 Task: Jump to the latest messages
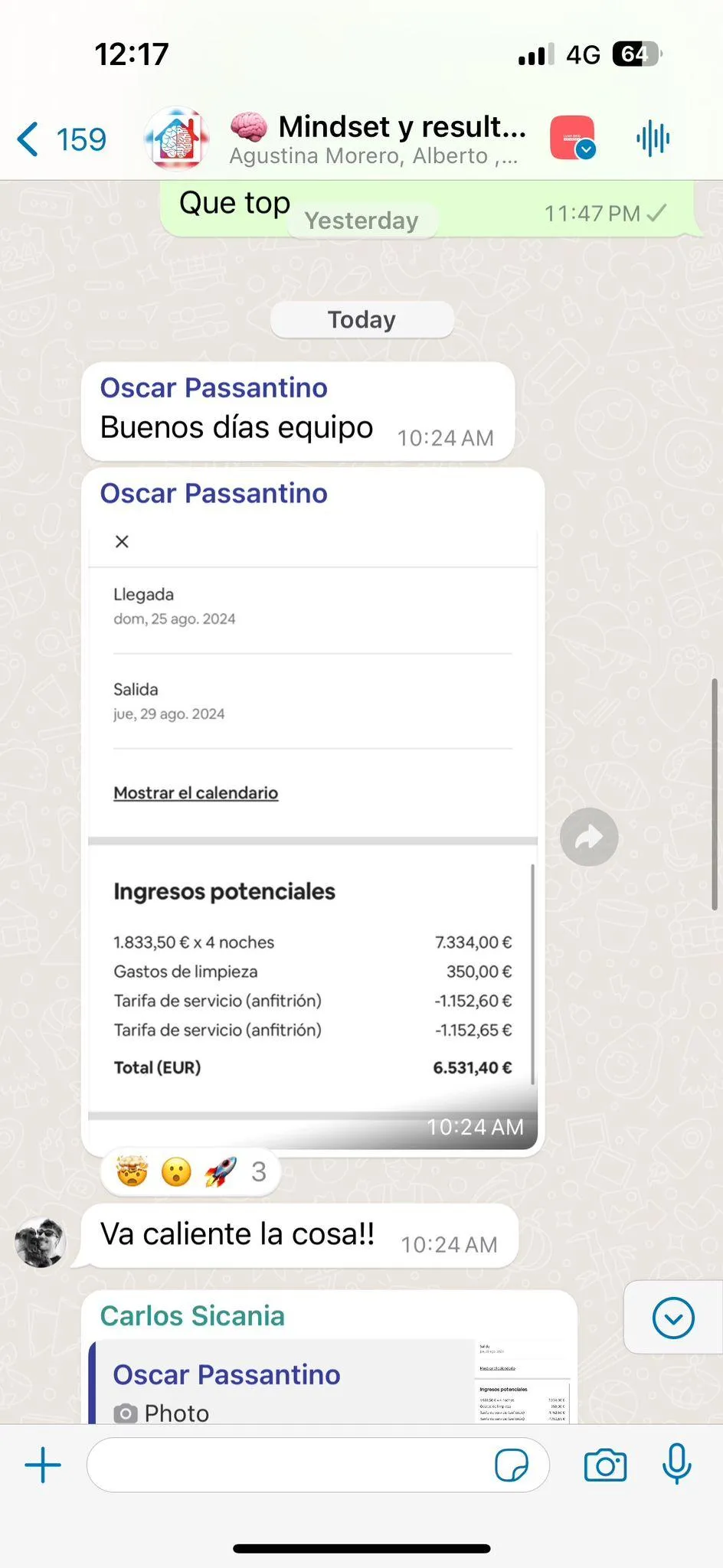point(673,1318)
